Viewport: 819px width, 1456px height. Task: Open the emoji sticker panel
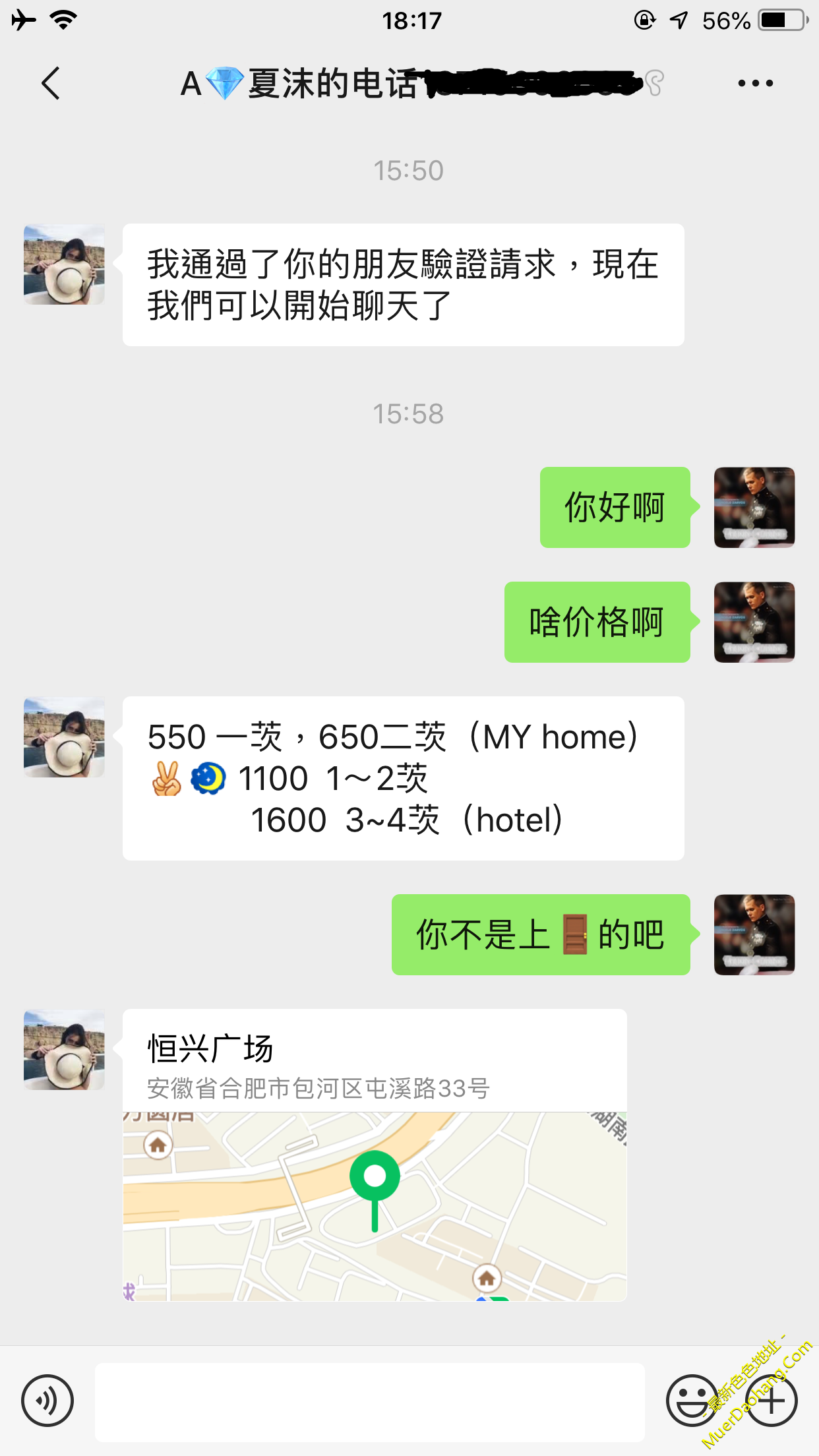[x=692, y=1401]
